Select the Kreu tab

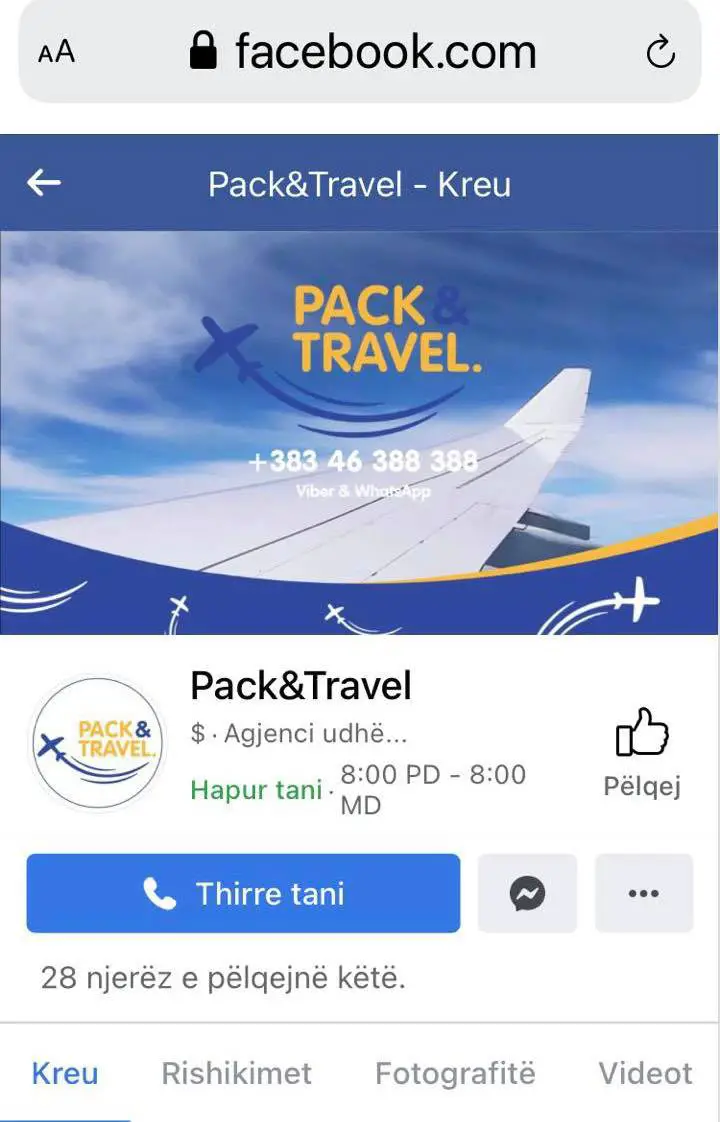coord(65,1074)
